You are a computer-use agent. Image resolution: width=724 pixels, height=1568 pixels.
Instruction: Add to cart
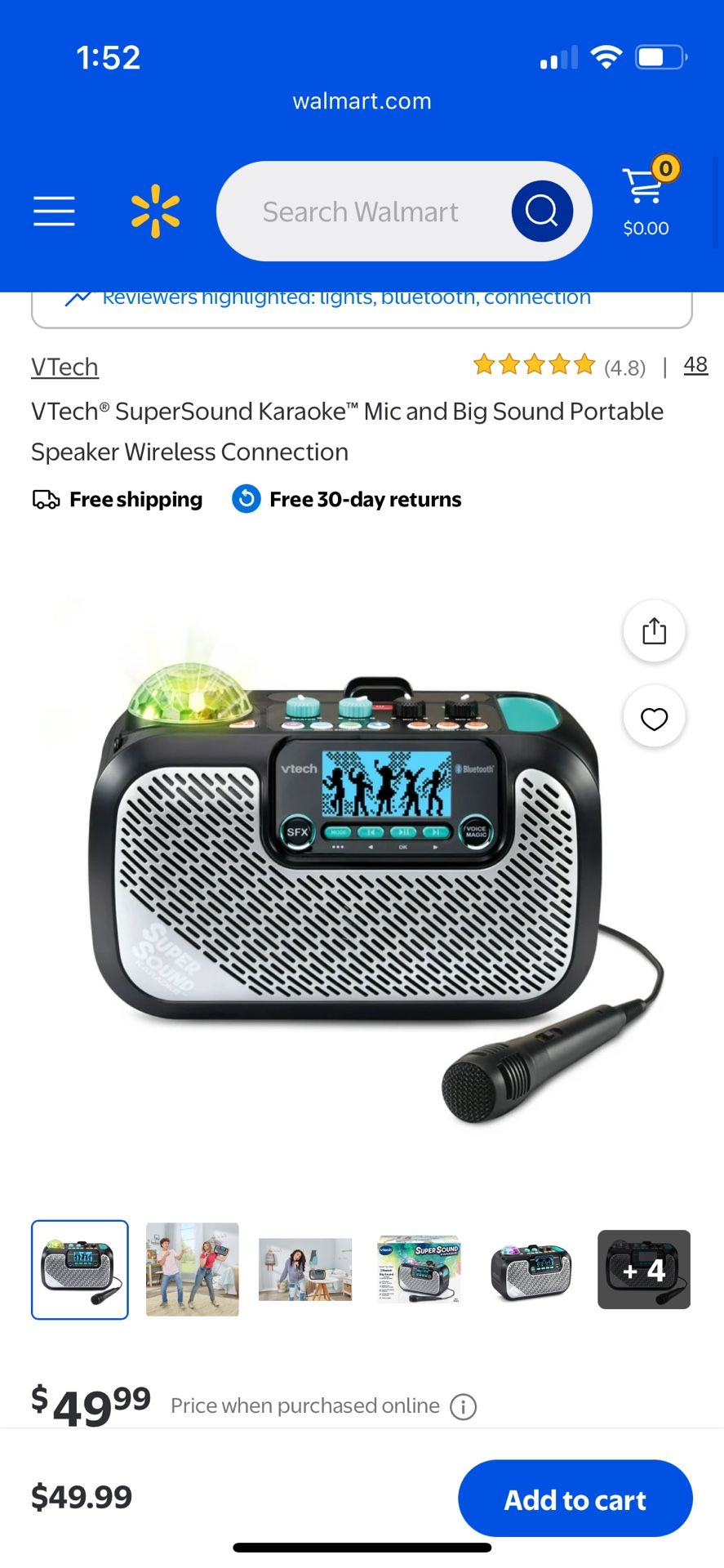point(575,1499)
